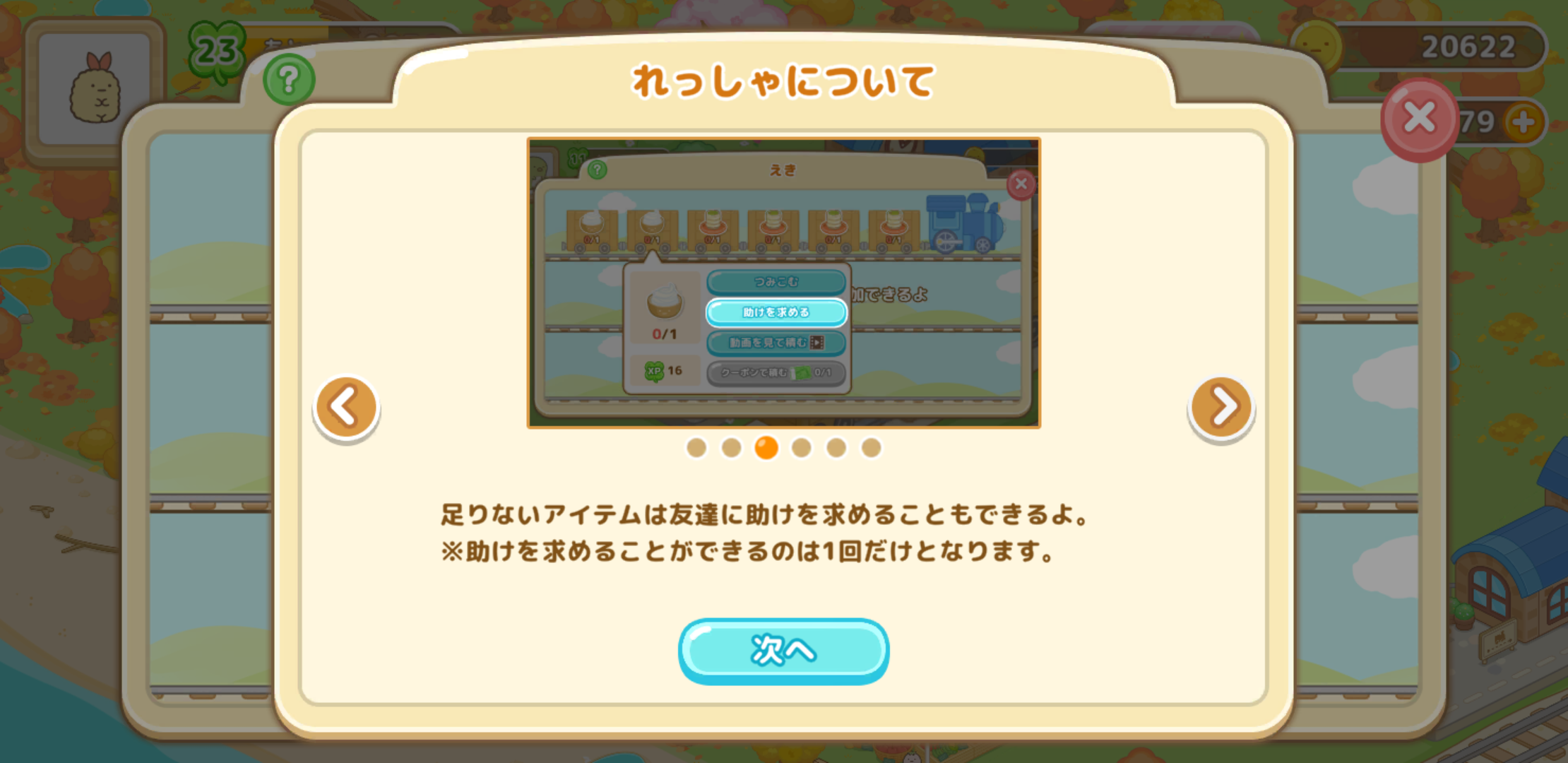
Task: Tap the 次へ button
Action: 783,651
